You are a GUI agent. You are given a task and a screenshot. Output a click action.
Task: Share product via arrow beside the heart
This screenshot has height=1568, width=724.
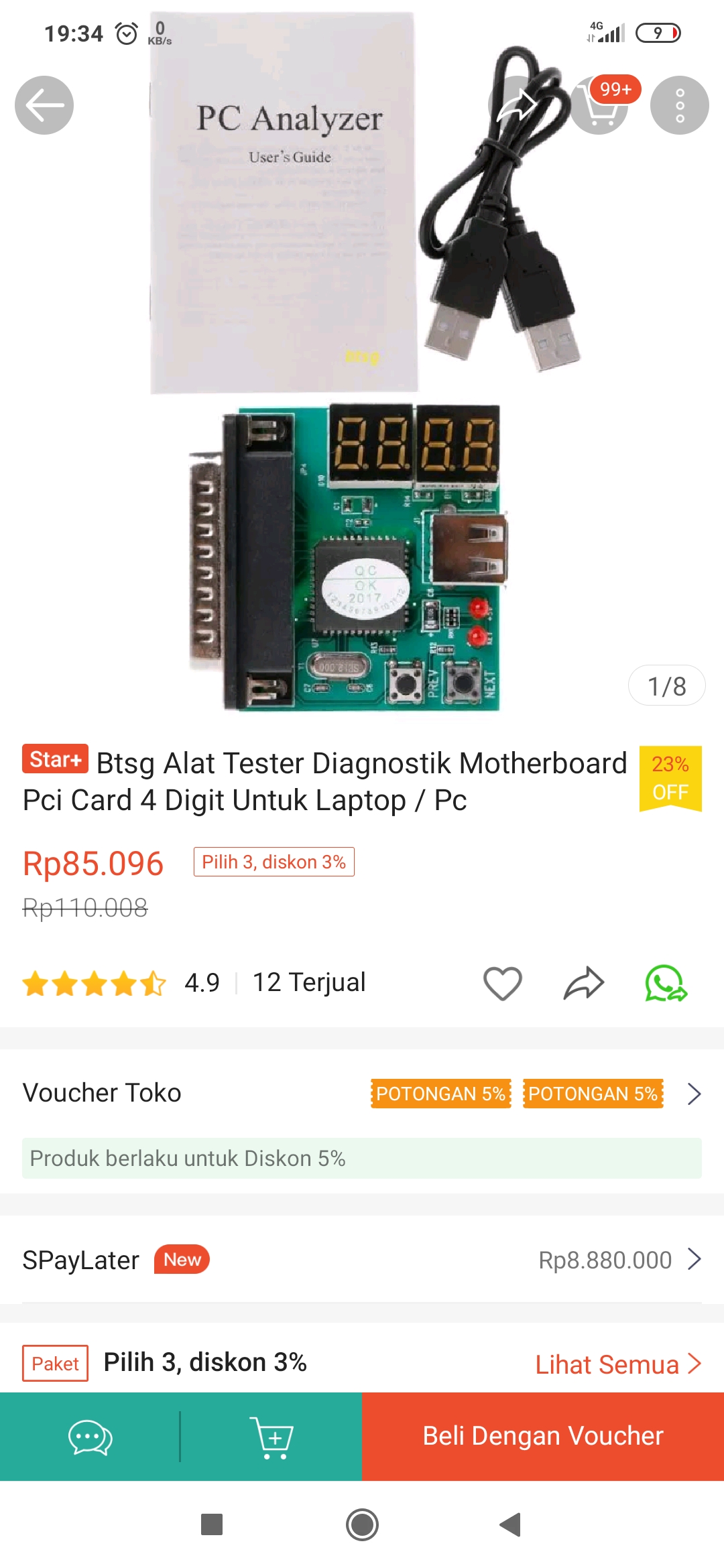[584, 983]
